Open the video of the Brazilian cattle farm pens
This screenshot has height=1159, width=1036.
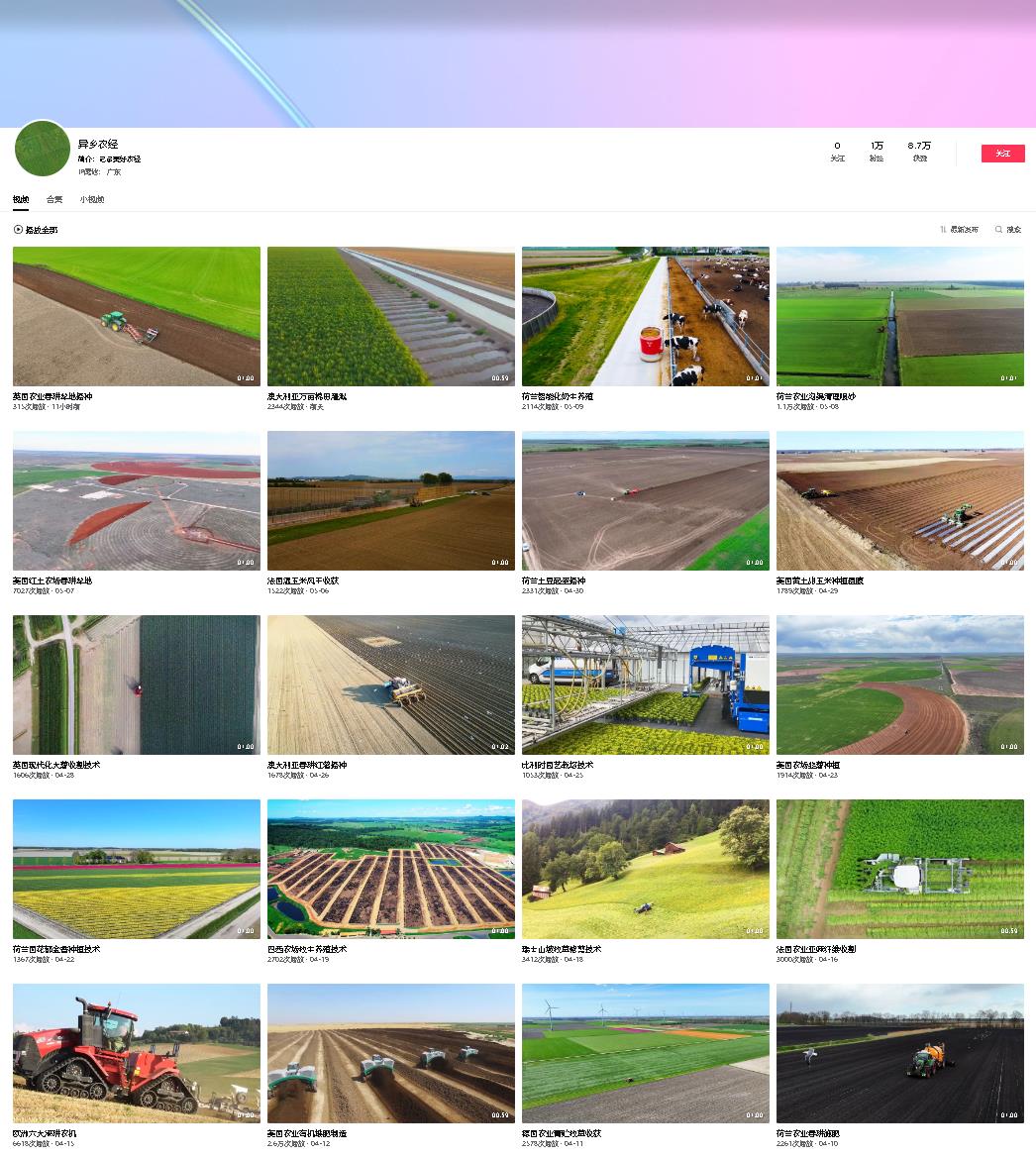[391, 869]
